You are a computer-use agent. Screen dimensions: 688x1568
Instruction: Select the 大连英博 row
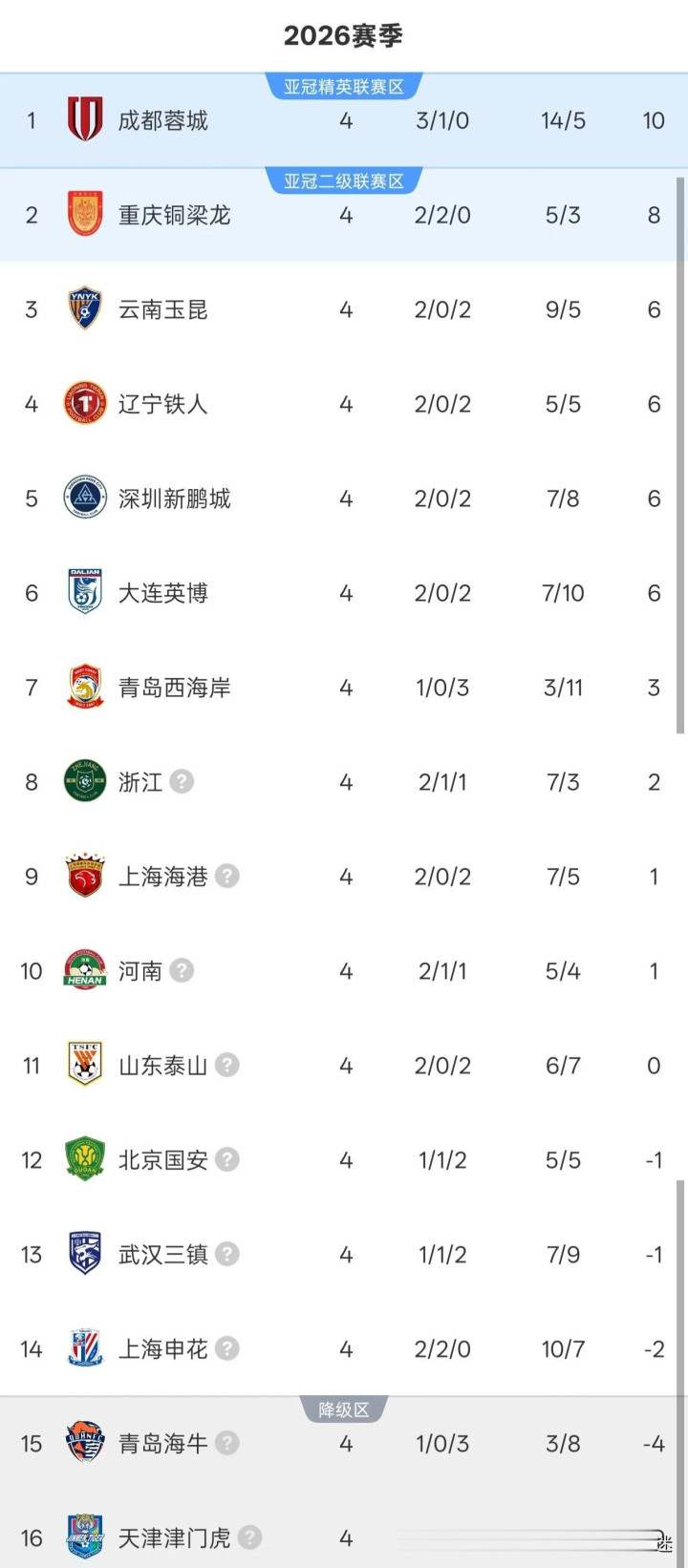tap(344, 593)
